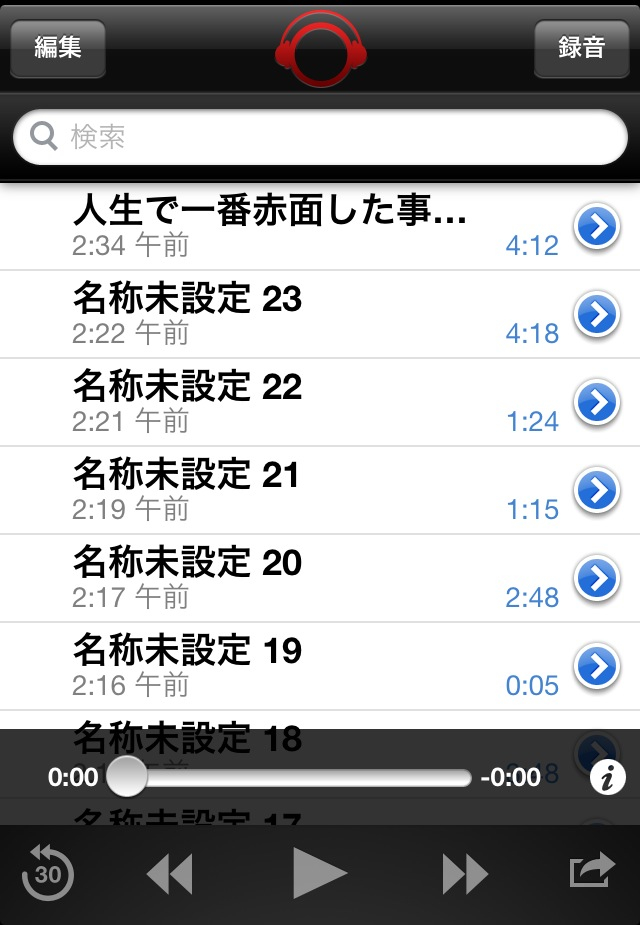
Task: Open details arrow for 名称未設定 23
Action: pyautogui.click(x=596, y=316)
